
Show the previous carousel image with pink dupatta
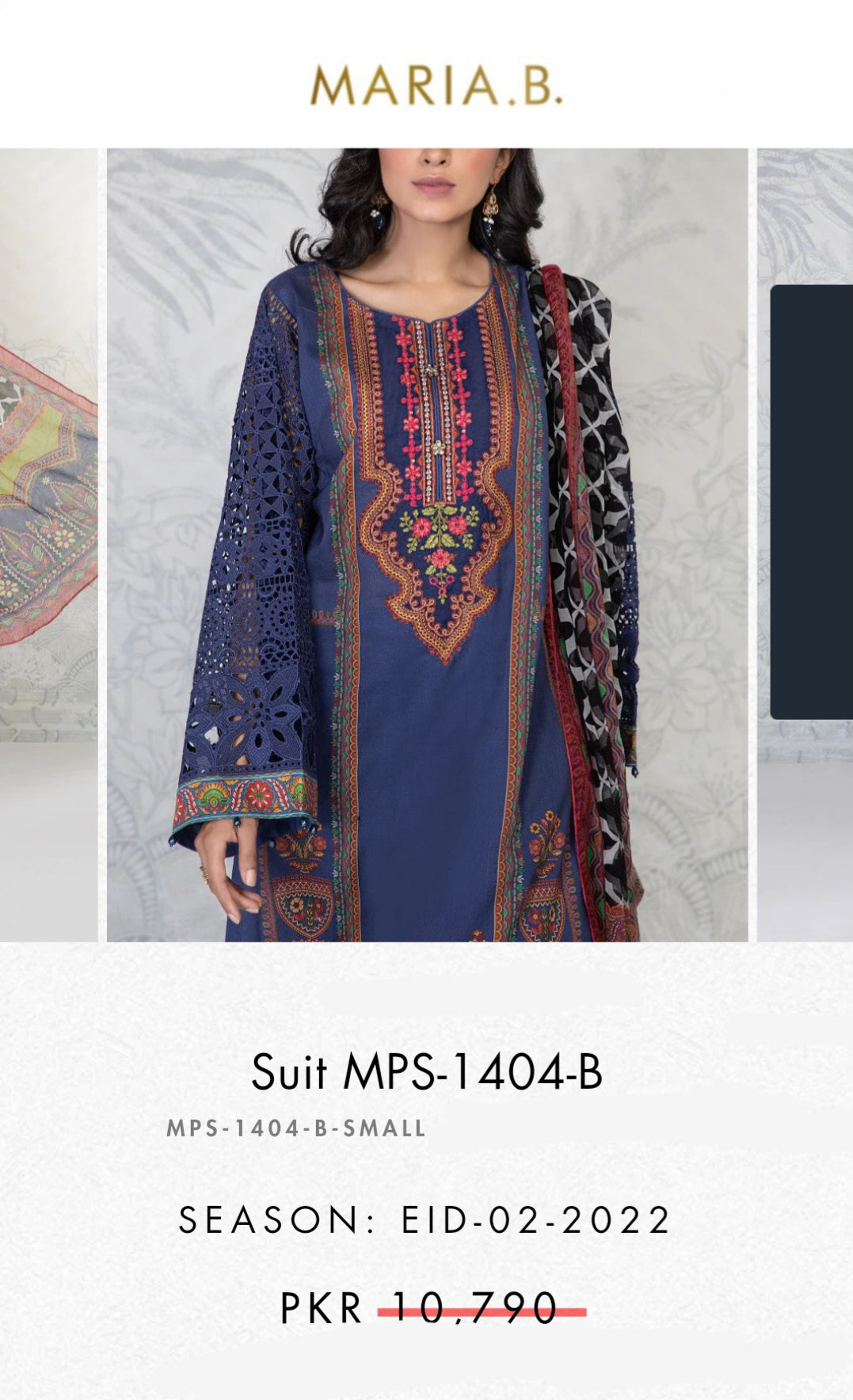click(x=48, y=545)
